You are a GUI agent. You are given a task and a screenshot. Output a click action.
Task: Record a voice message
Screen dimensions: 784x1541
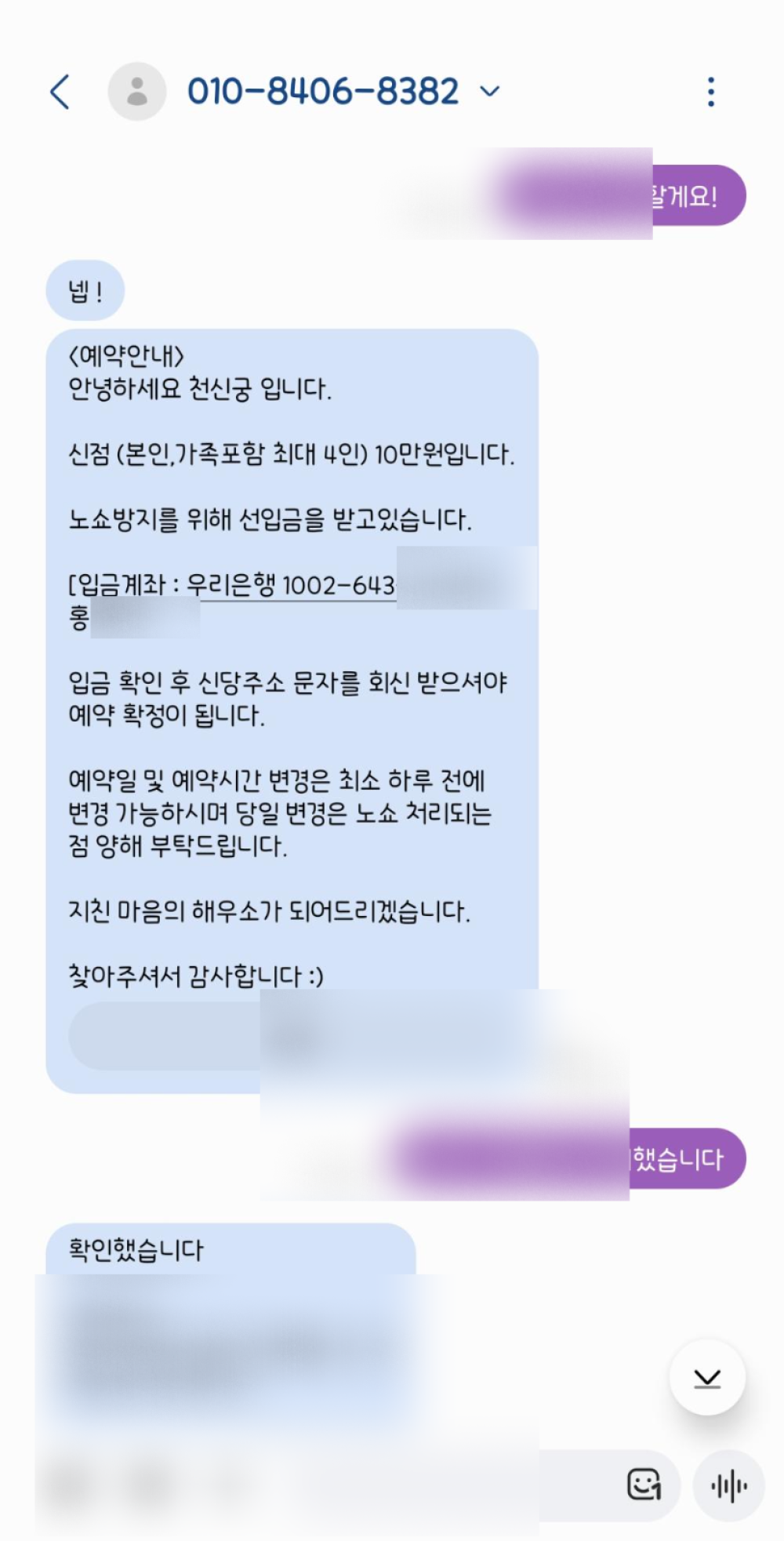click(x=728, y=1485)
